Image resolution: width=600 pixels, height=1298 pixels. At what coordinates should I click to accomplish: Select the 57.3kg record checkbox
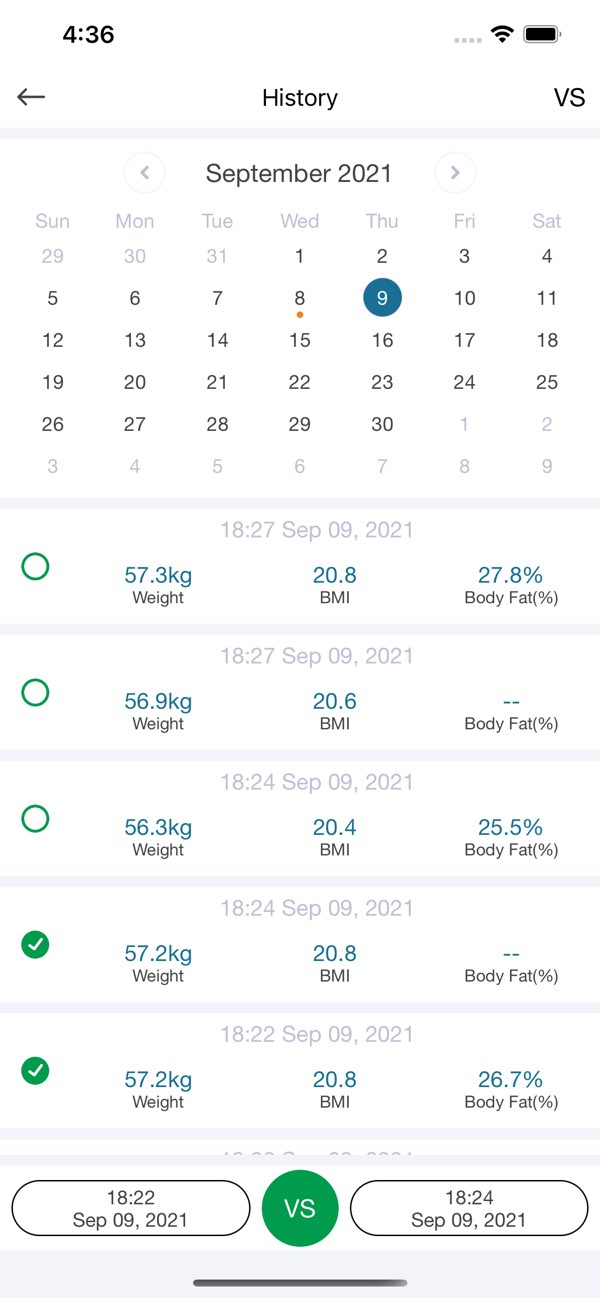(35, 567)
